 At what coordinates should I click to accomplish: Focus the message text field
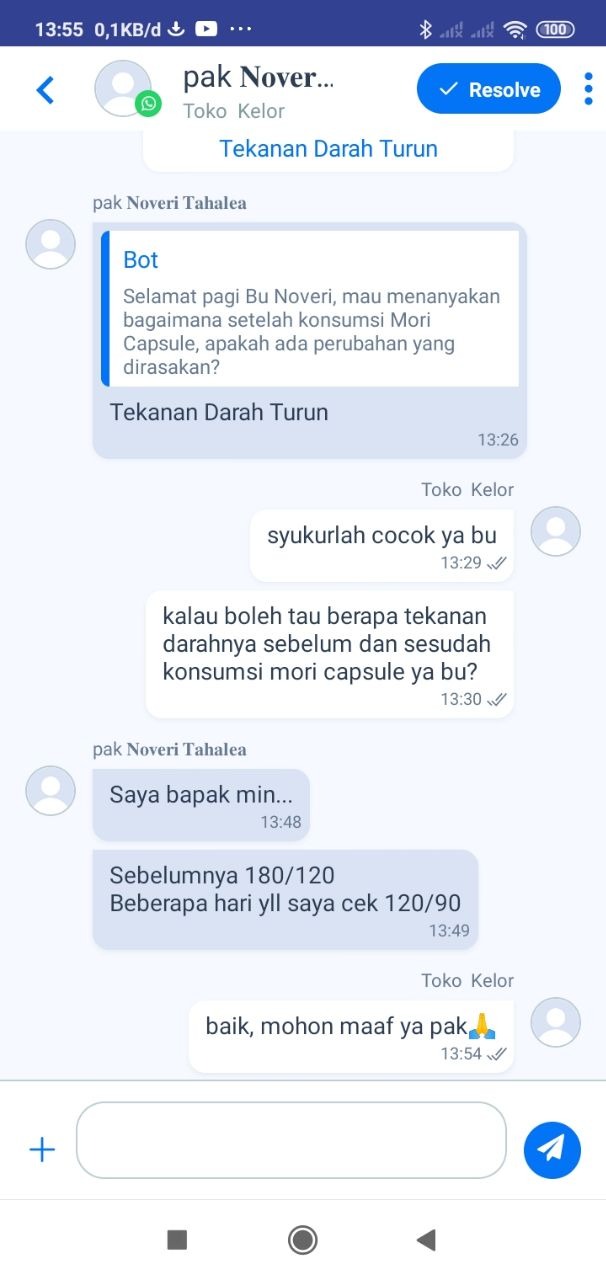291,1140
